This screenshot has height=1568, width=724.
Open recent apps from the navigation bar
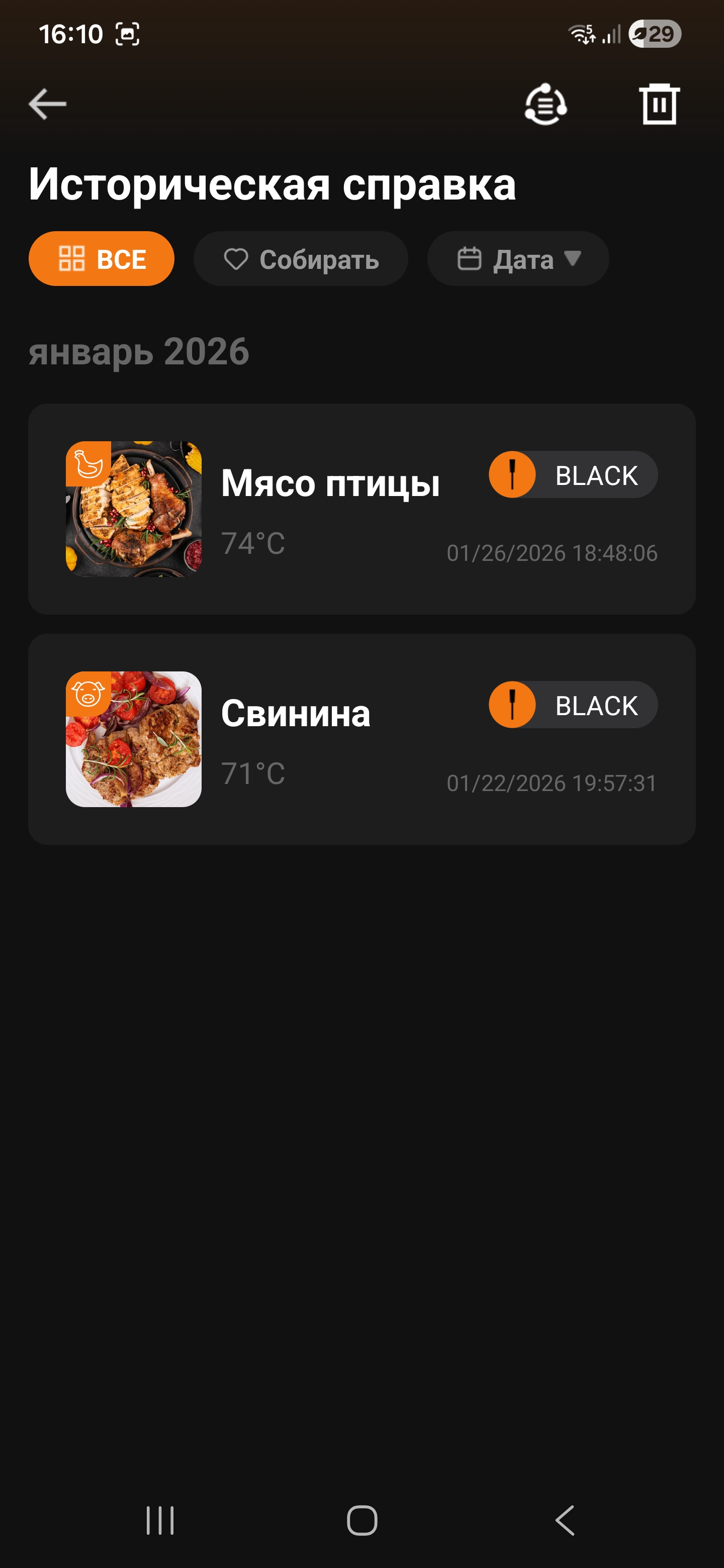pos(160,1521)
